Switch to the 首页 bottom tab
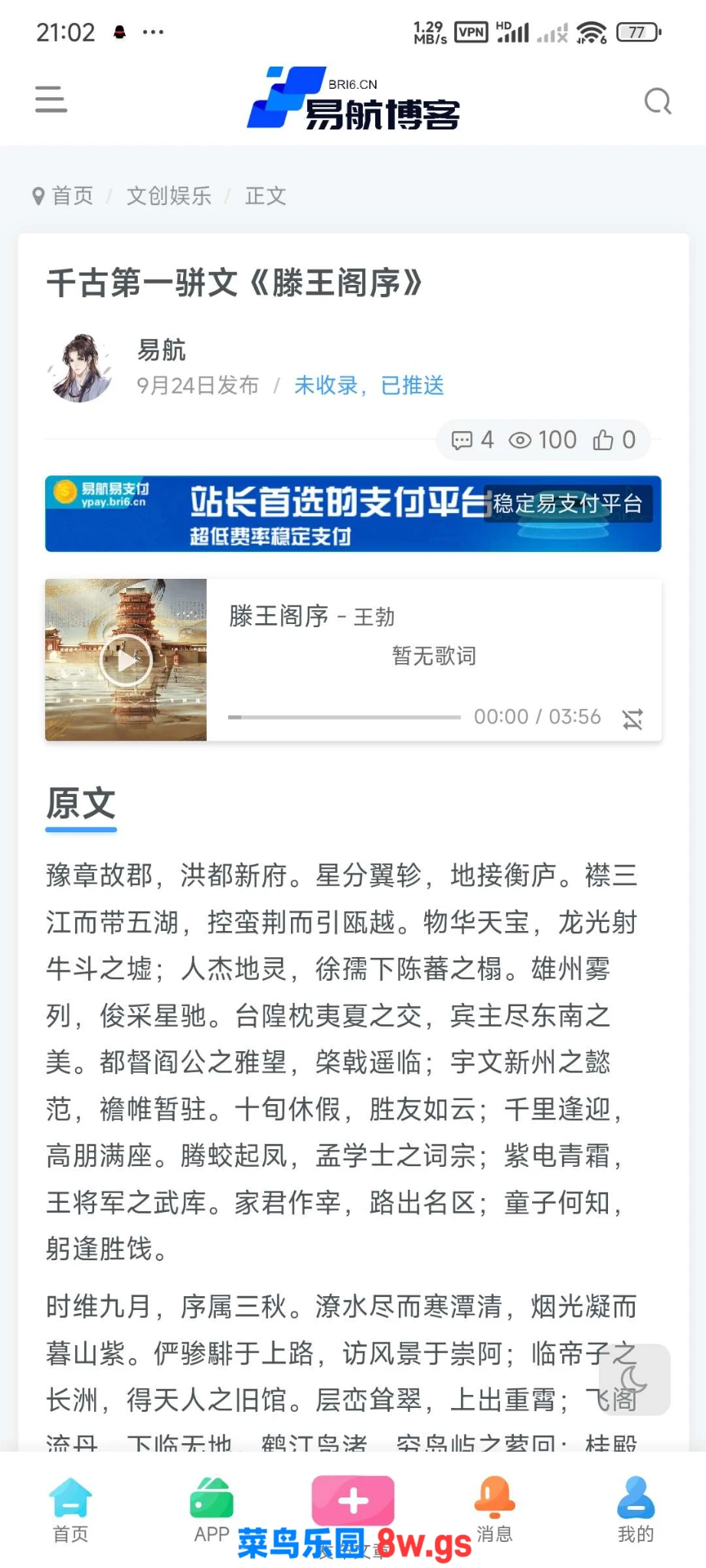Viewport: 706px width, 1568px height. coord(70,1510)
